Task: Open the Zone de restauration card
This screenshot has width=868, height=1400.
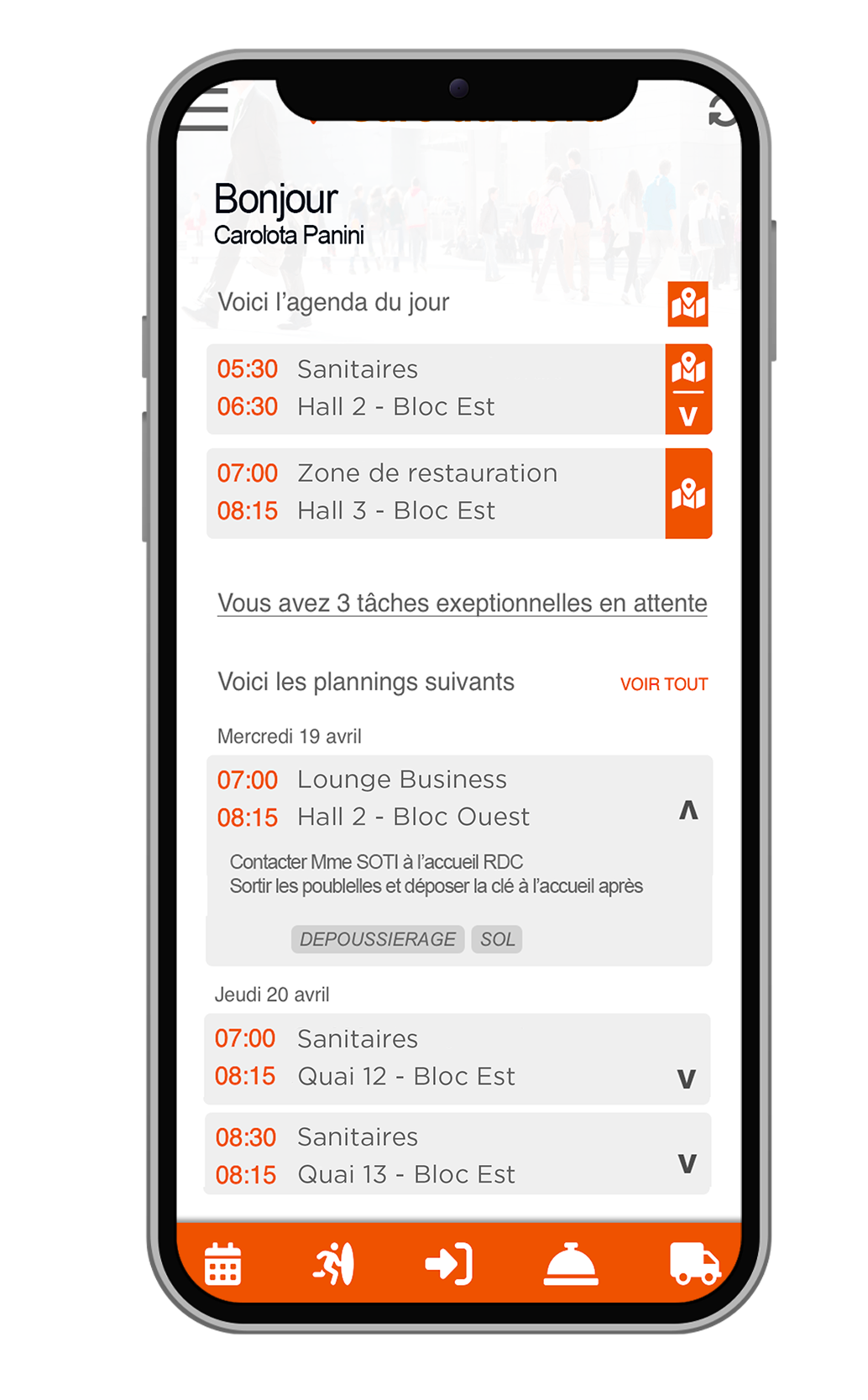Action: (x=436, y=494)
